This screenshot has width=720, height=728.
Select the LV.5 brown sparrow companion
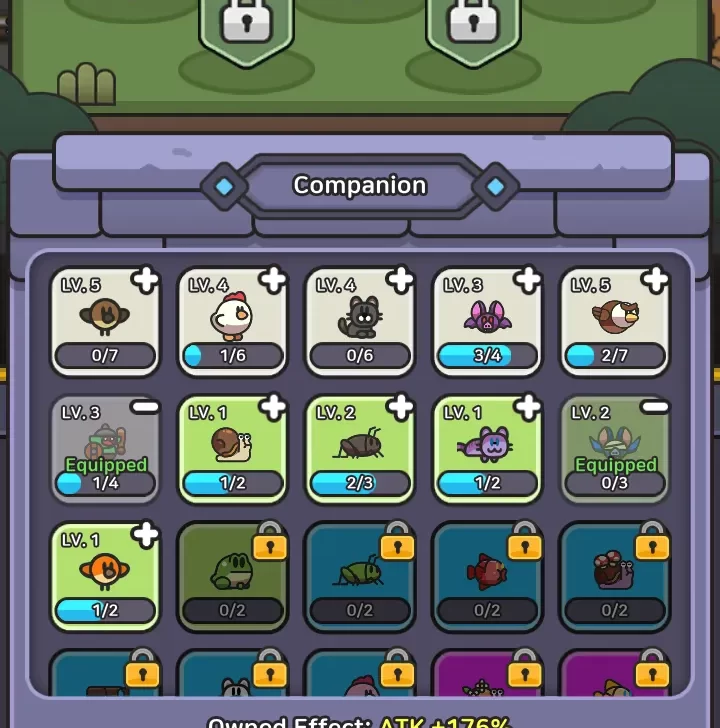104,320
